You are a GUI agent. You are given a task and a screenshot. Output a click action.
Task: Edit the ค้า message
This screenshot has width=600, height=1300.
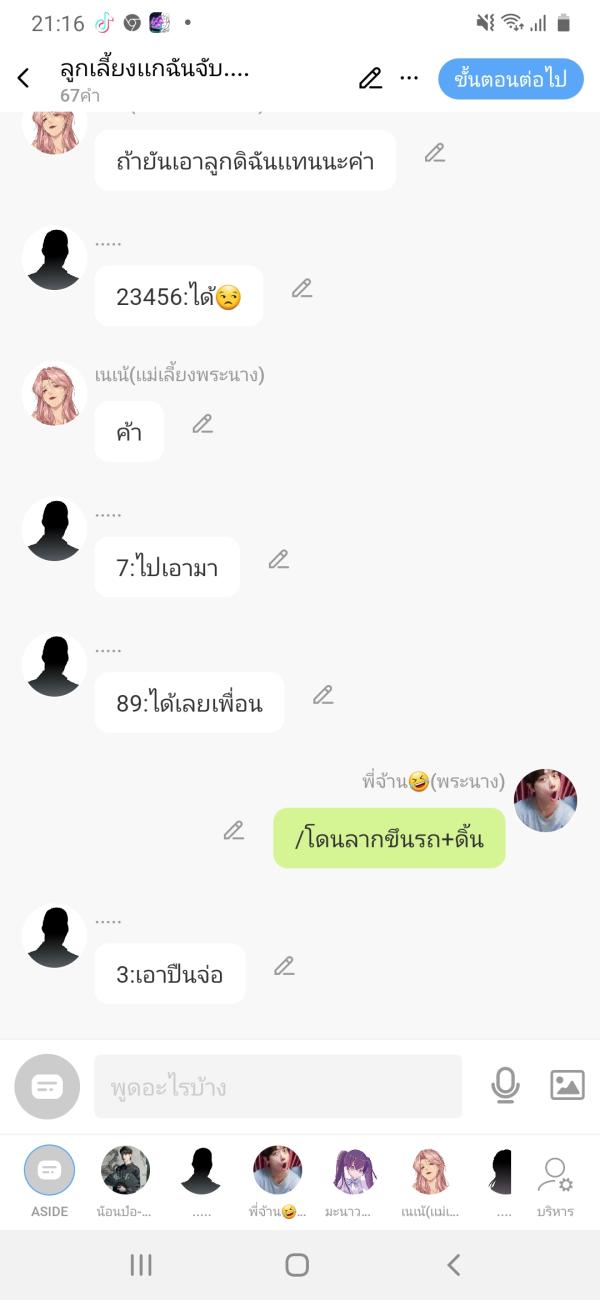coord(203,424)
